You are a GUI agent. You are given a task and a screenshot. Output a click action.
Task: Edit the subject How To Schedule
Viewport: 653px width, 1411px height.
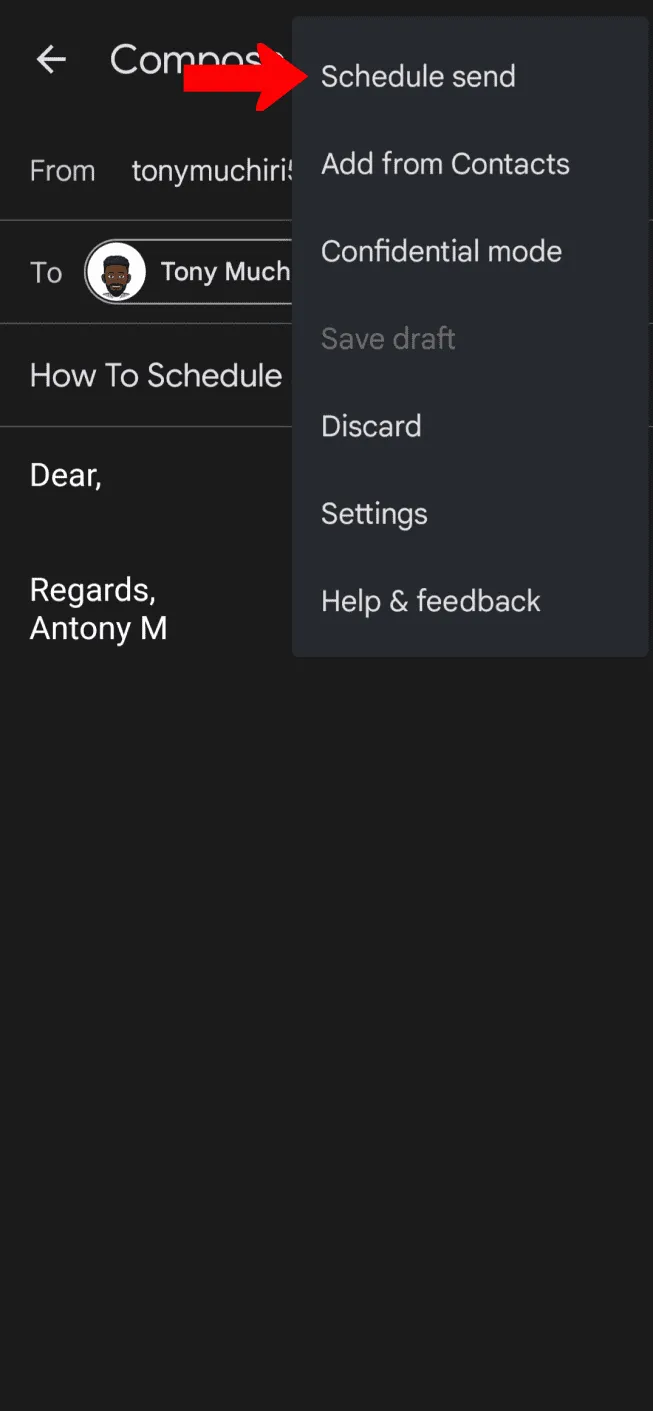[x=156, y=376]
